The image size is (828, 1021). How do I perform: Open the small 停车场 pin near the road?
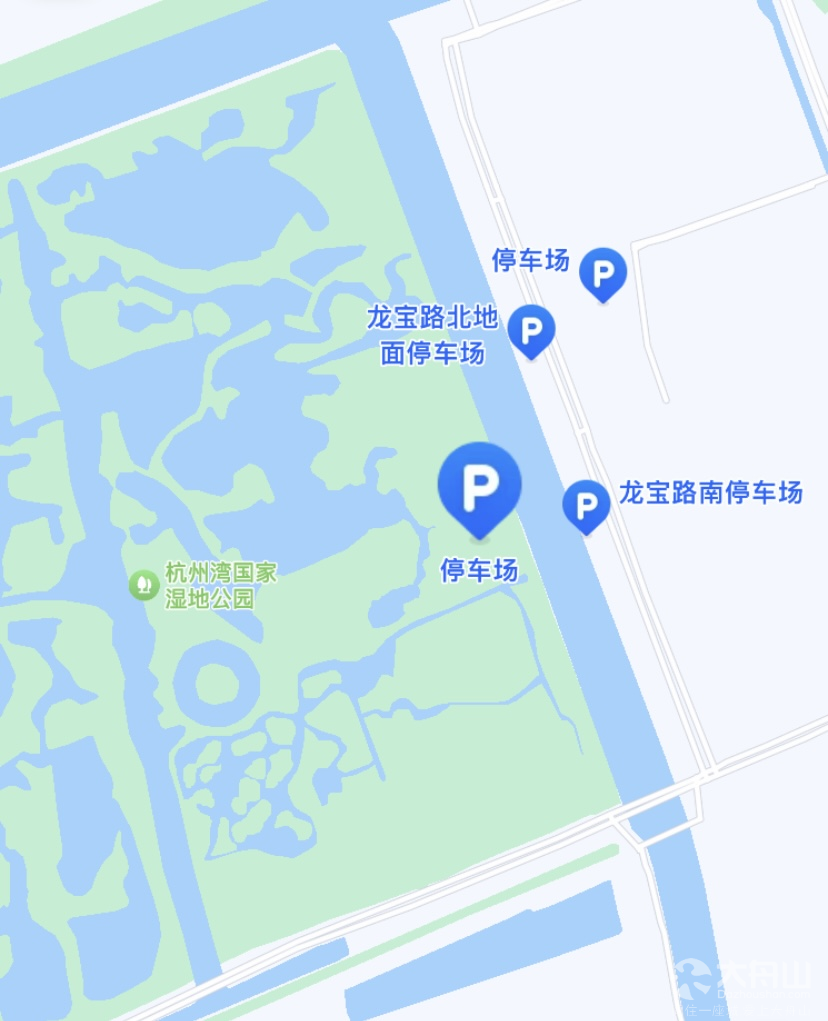click(x=603, y=271)
